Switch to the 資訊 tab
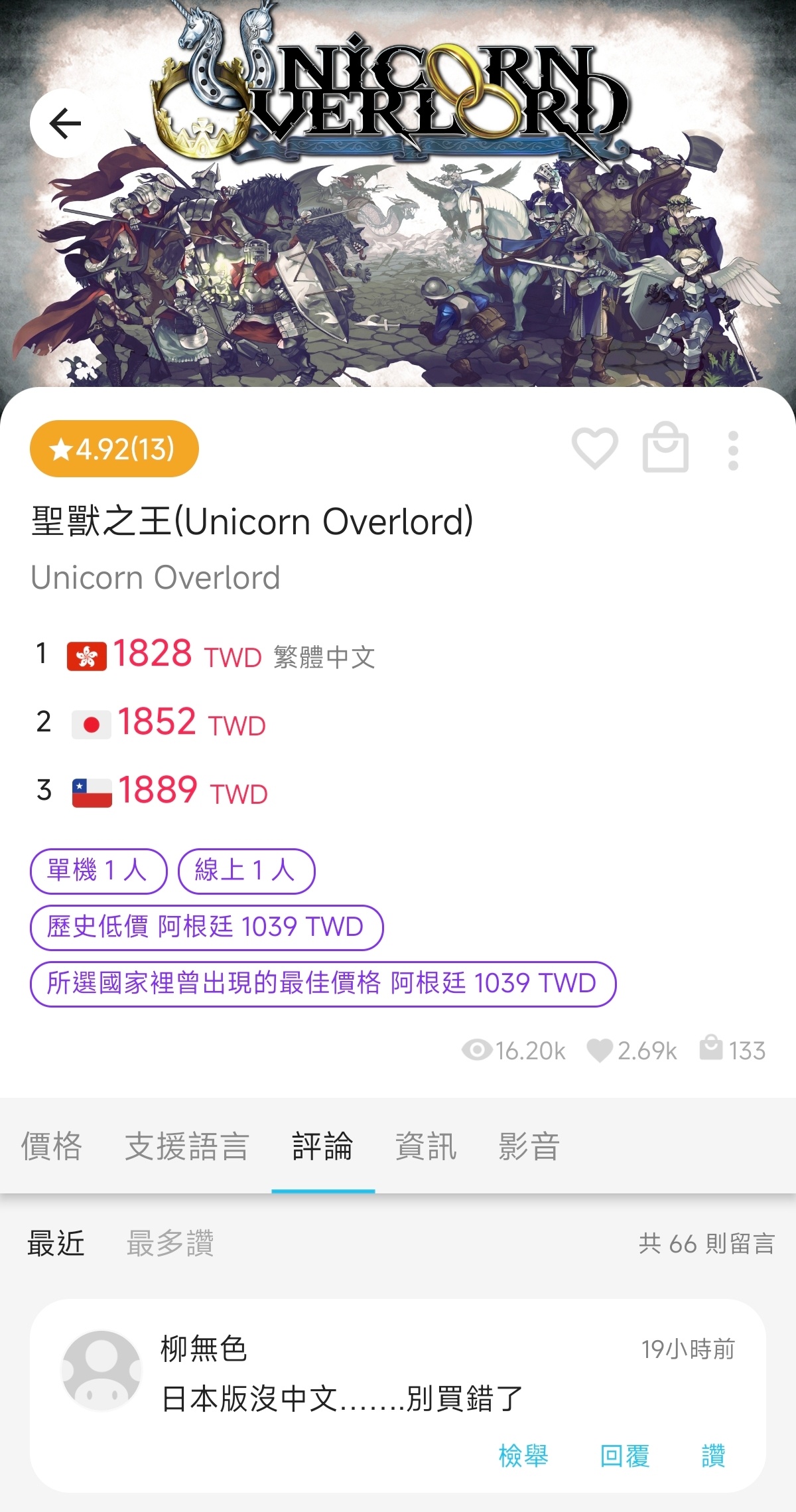 point(426,1146)
